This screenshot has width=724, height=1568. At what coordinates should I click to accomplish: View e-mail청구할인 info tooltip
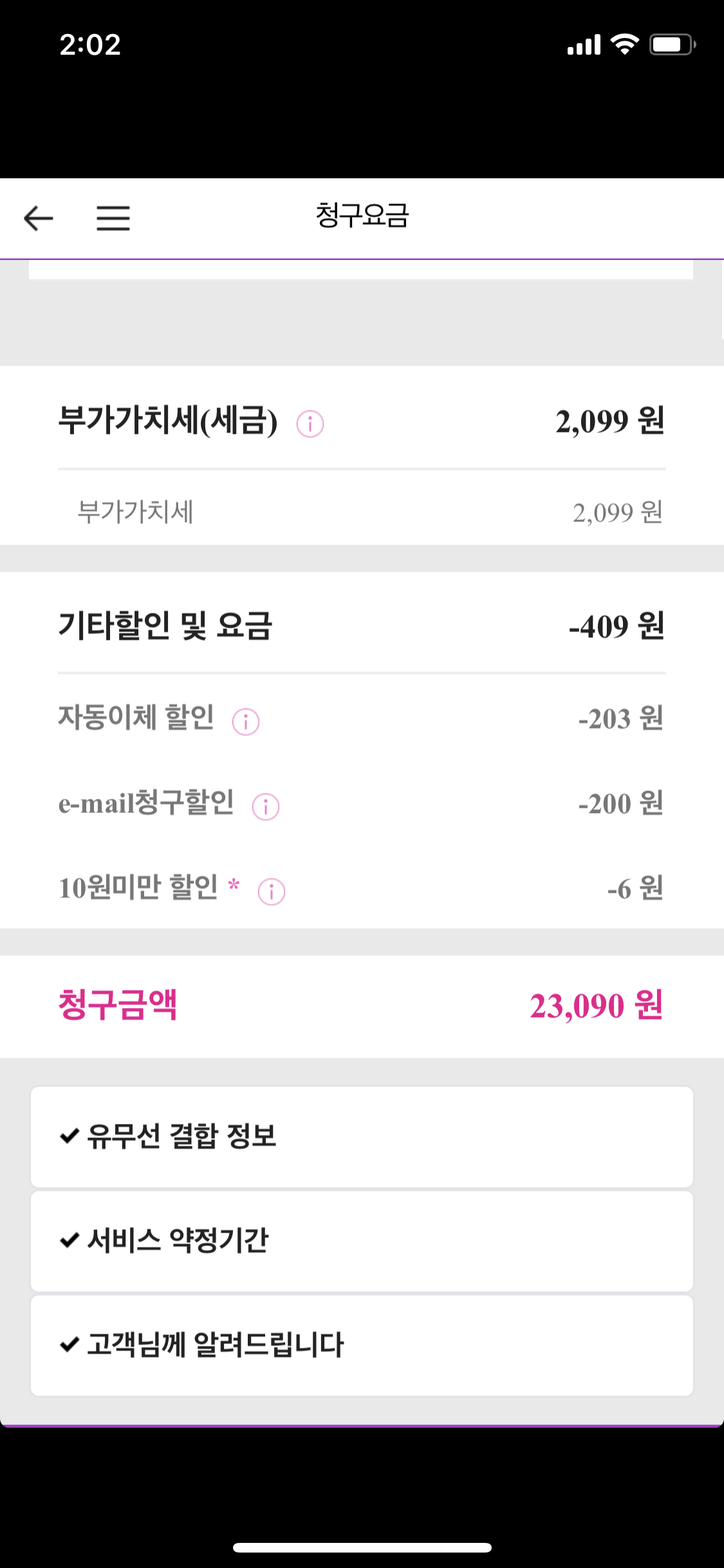click(x=266, y=807)
